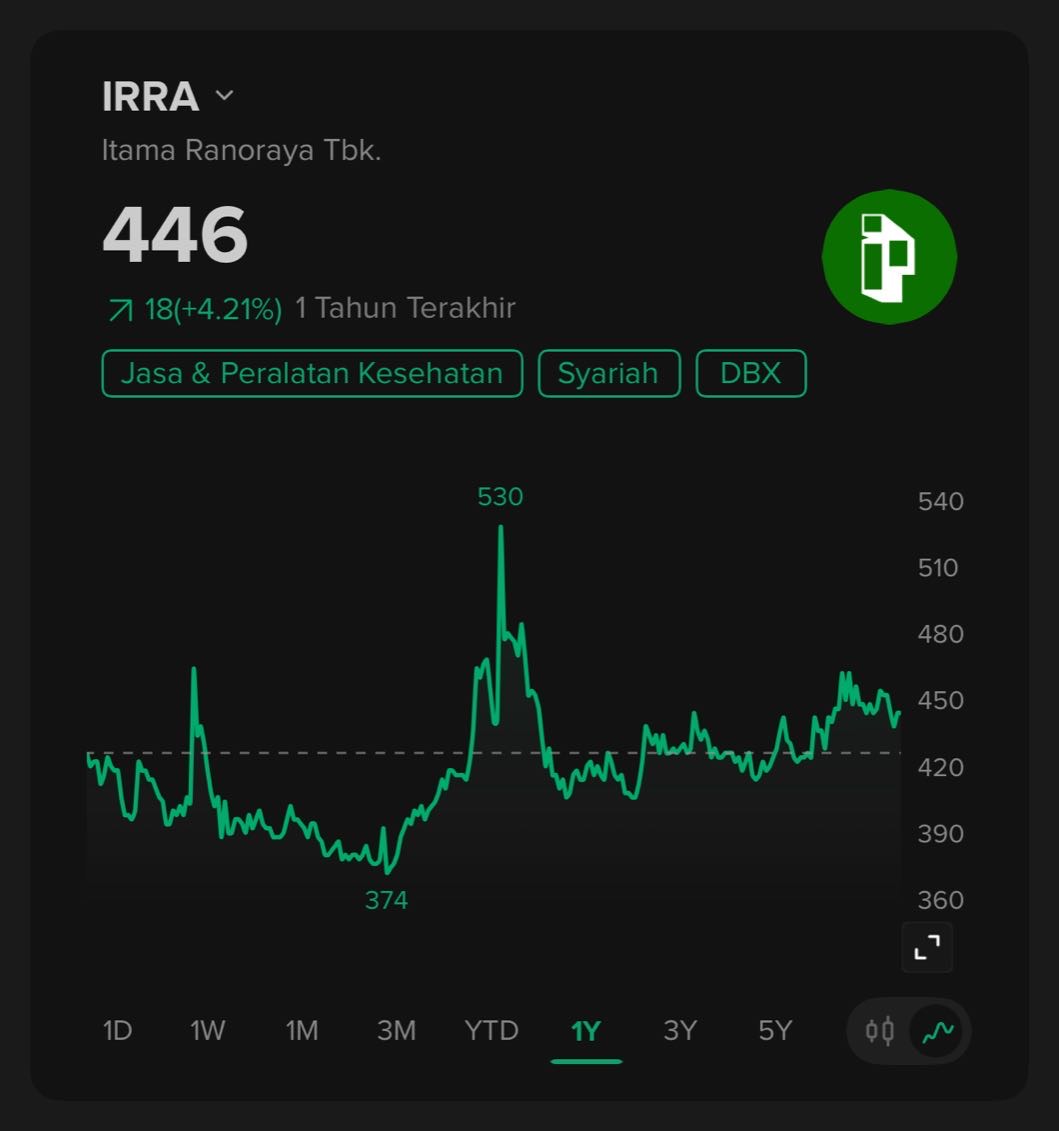
Task: Select the Jasa & Peralatan Kesehatan chip
Action: pos(312,373)
